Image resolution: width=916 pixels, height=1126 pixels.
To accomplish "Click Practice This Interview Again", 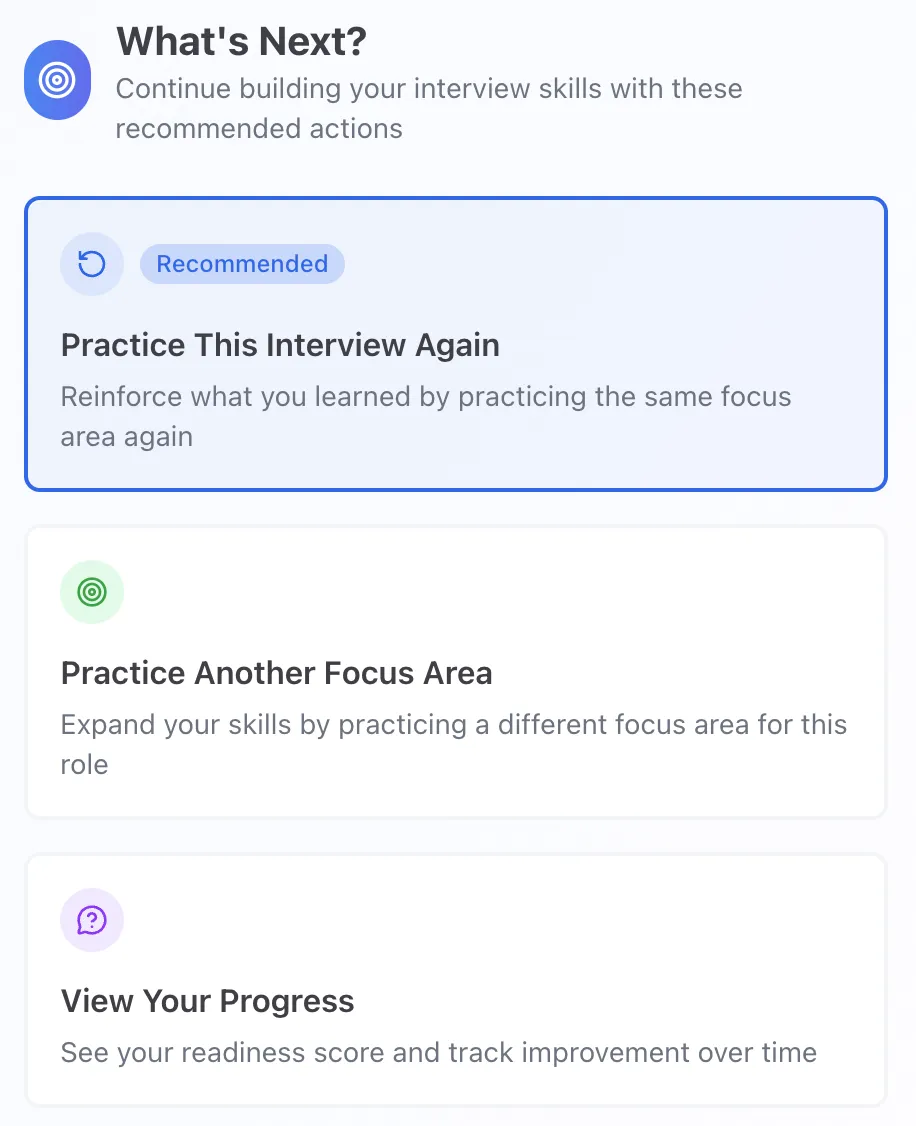I will 281,345.
